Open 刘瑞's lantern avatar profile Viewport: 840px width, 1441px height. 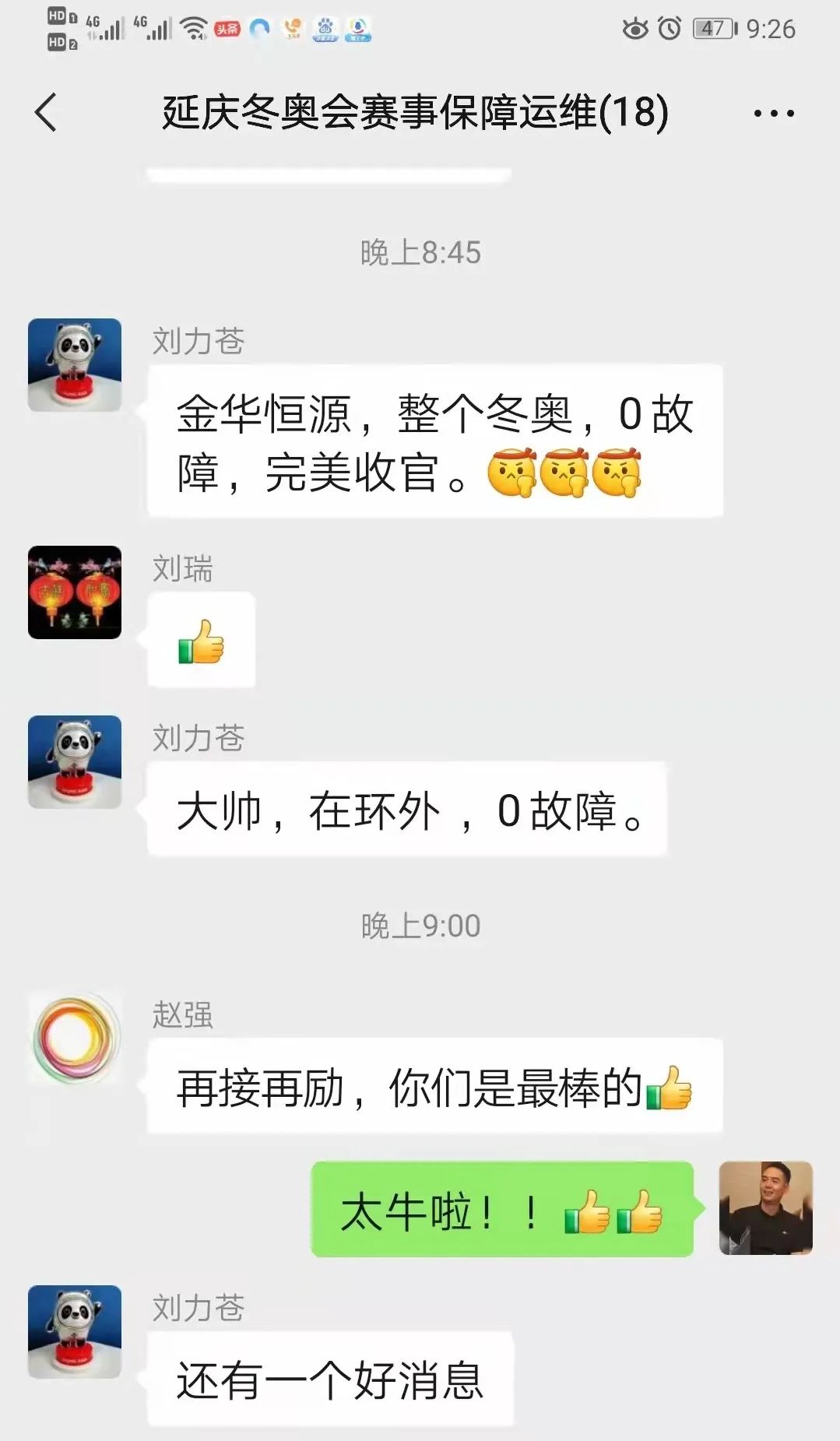click(x=75, y=592)
